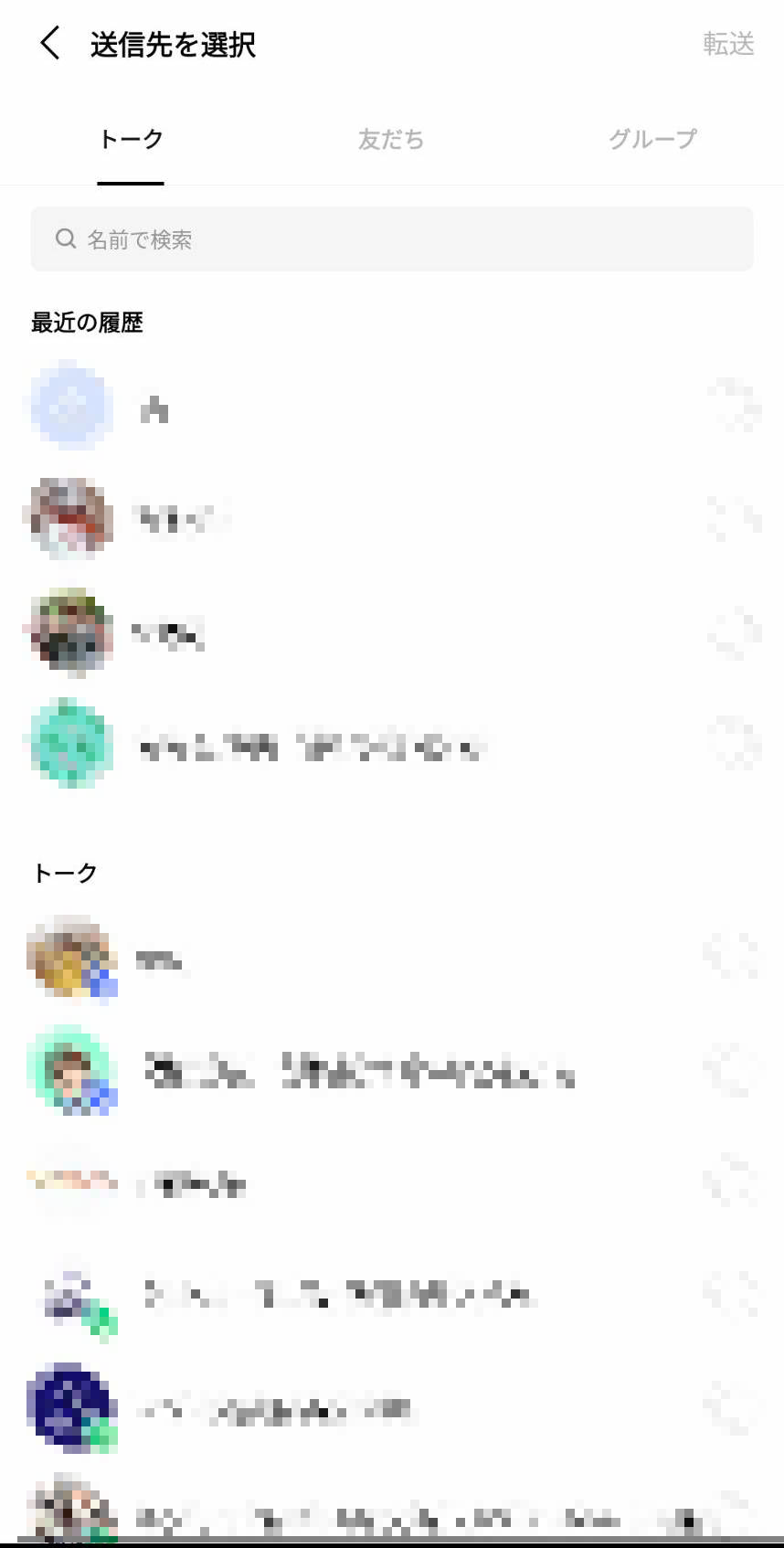
Task: Select the トーク tab
Action: pyautogui.click(x=131, y=140)
